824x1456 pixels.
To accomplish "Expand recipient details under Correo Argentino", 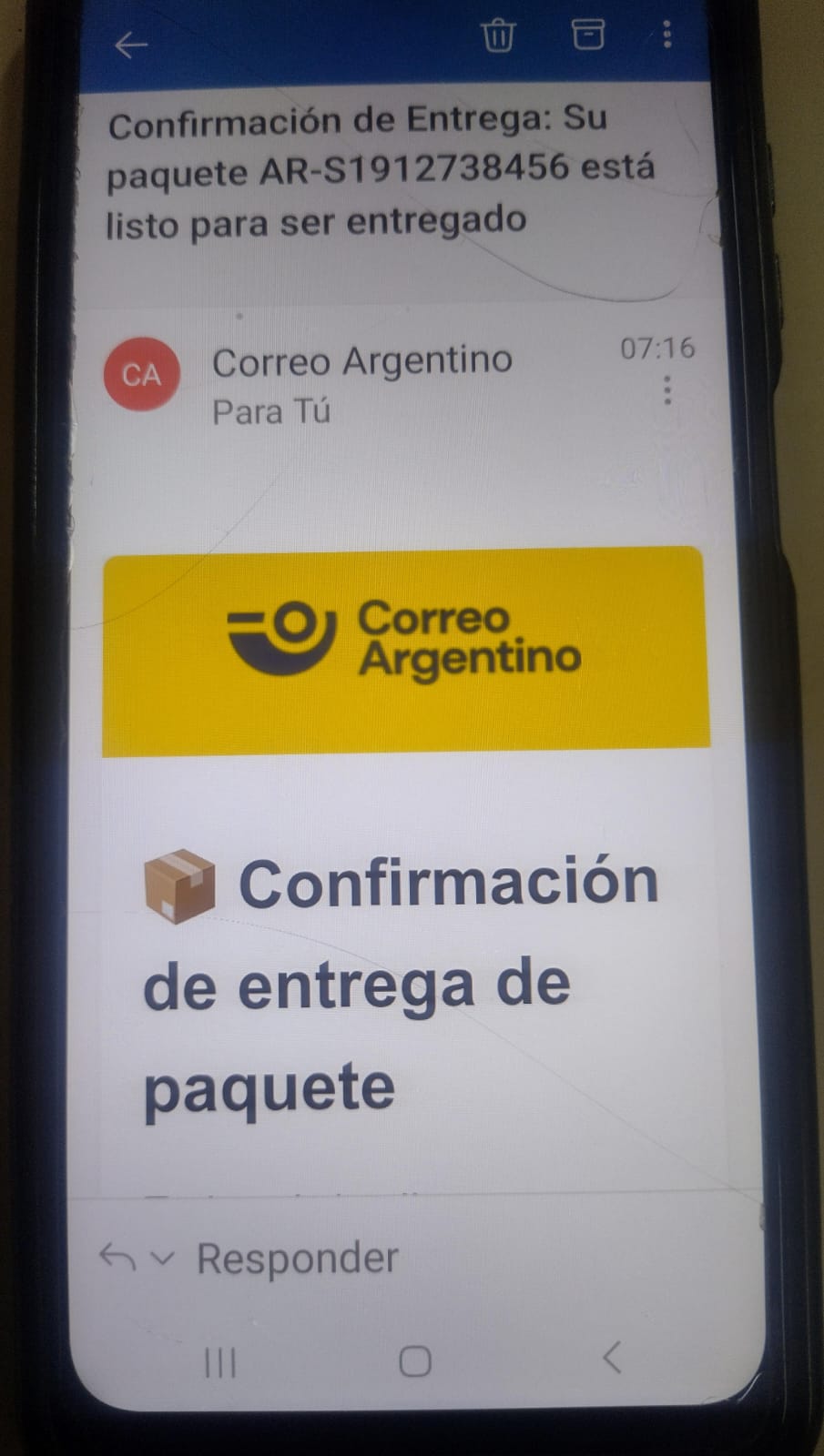I will pos(271,412).
